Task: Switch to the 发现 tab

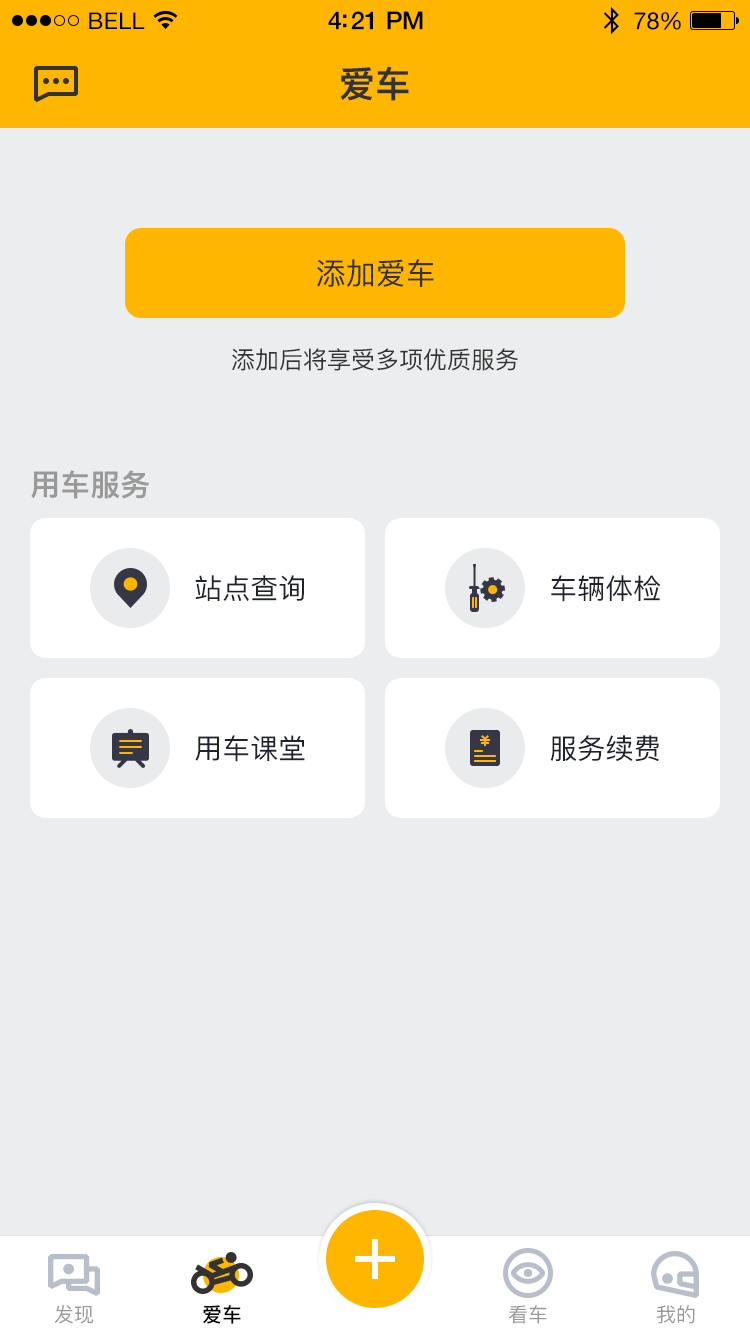Action: (74, 1285)
